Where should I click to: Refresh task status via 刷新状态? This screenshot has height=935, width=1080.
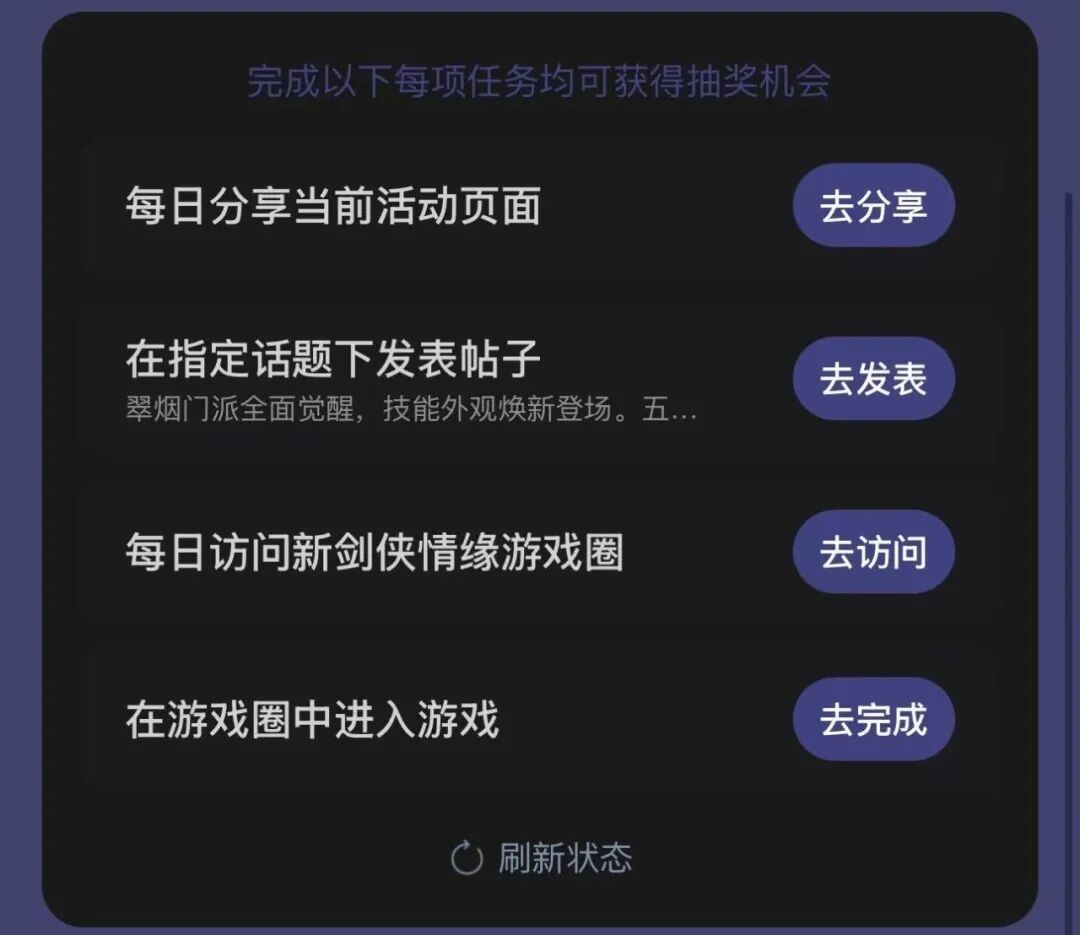coord(543,858)
